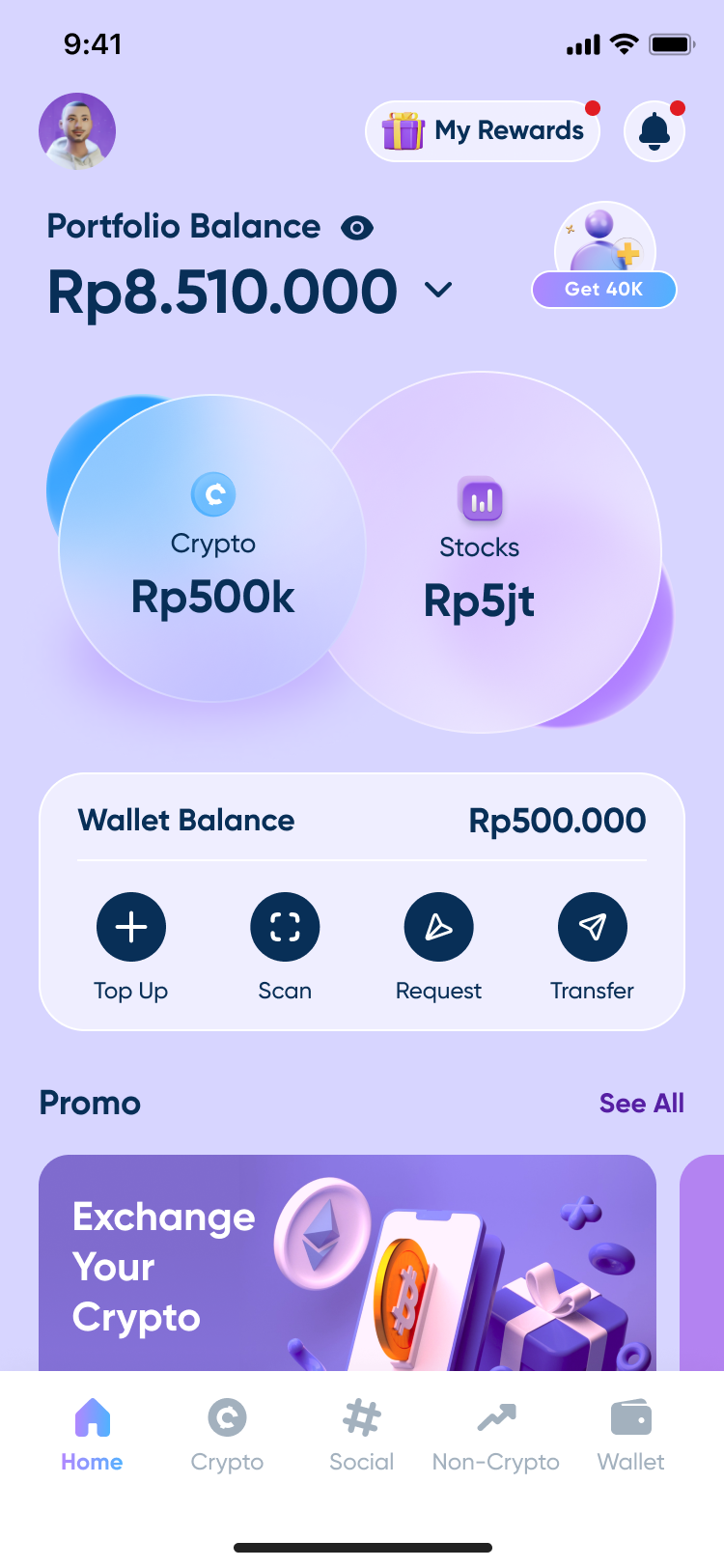Open the Crypto Rp500k bubble
The width and height of the screenshot is (724, 1568).
pos(212,548)
